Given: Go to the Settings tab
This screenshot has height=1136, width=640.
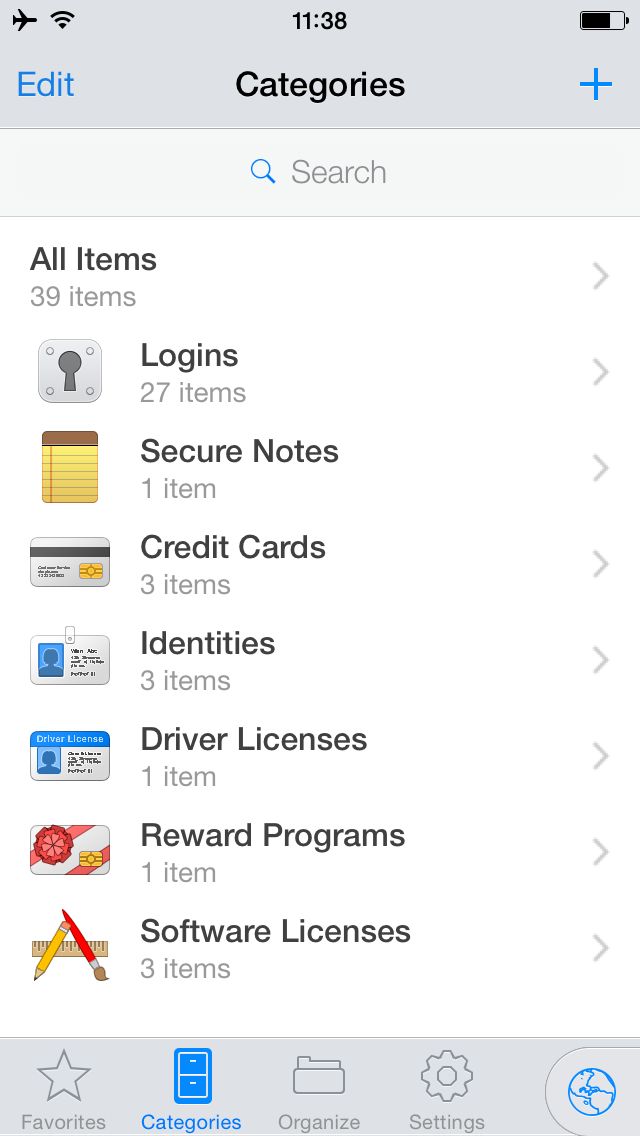Looking at the screenshot, I should point(447,1088).
